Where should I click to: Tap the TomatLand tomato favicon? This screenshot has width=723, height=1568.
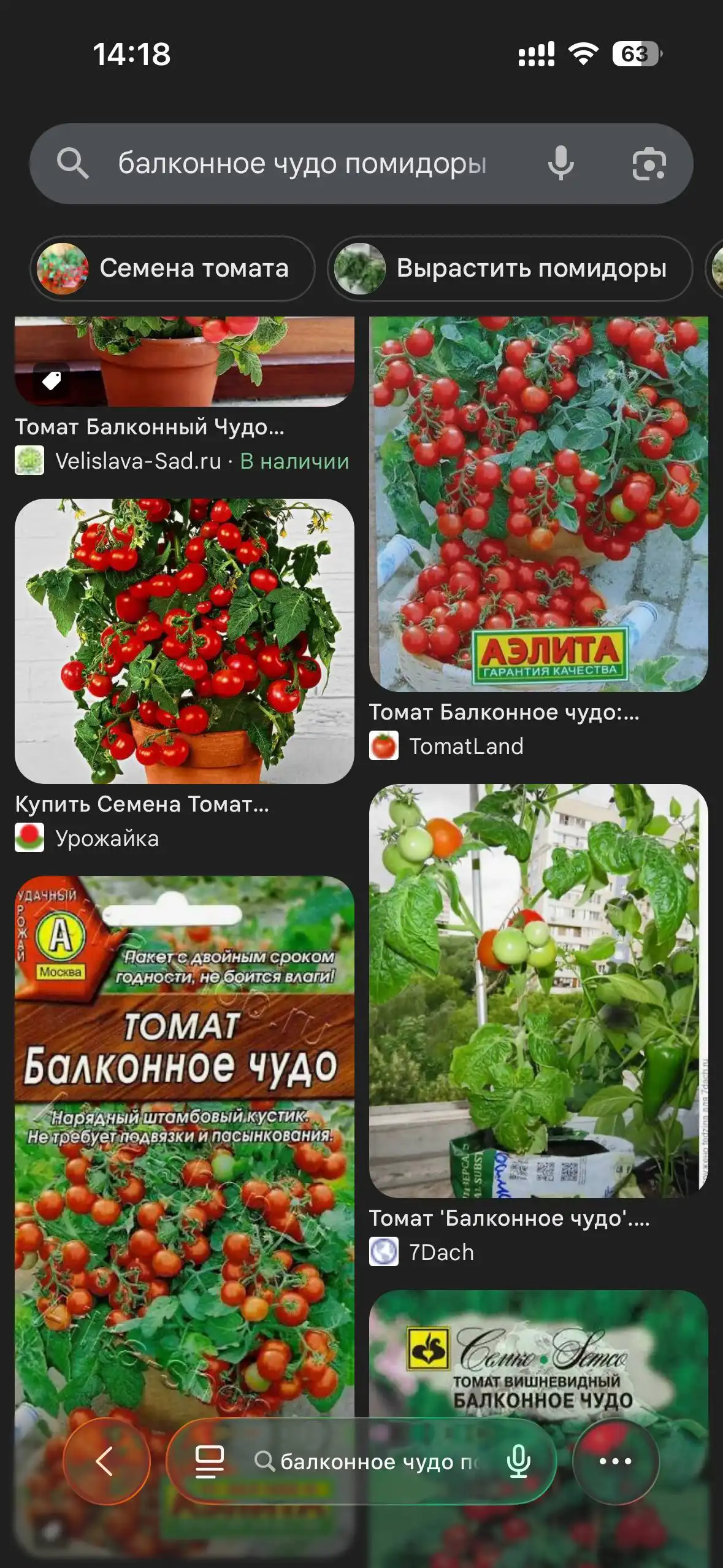click(386, 745)
